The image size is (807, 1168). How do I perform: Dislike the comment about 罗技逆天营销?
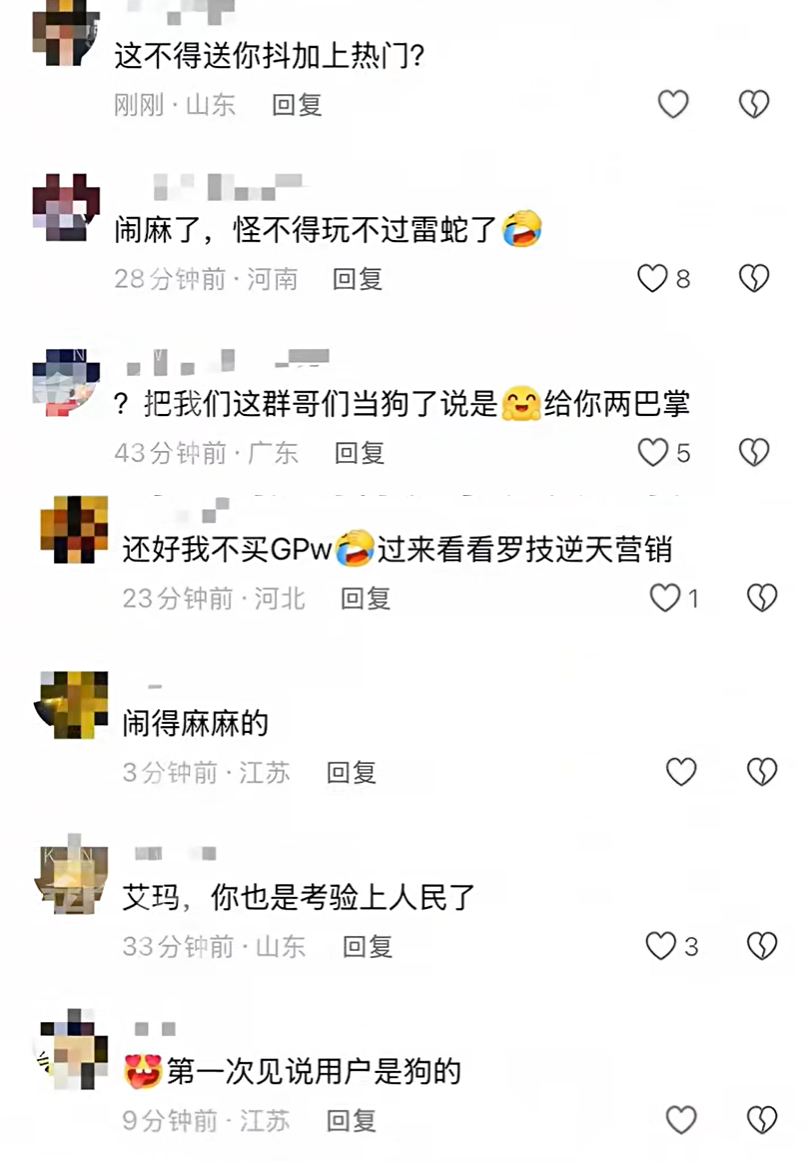click(x=762, y=598)
